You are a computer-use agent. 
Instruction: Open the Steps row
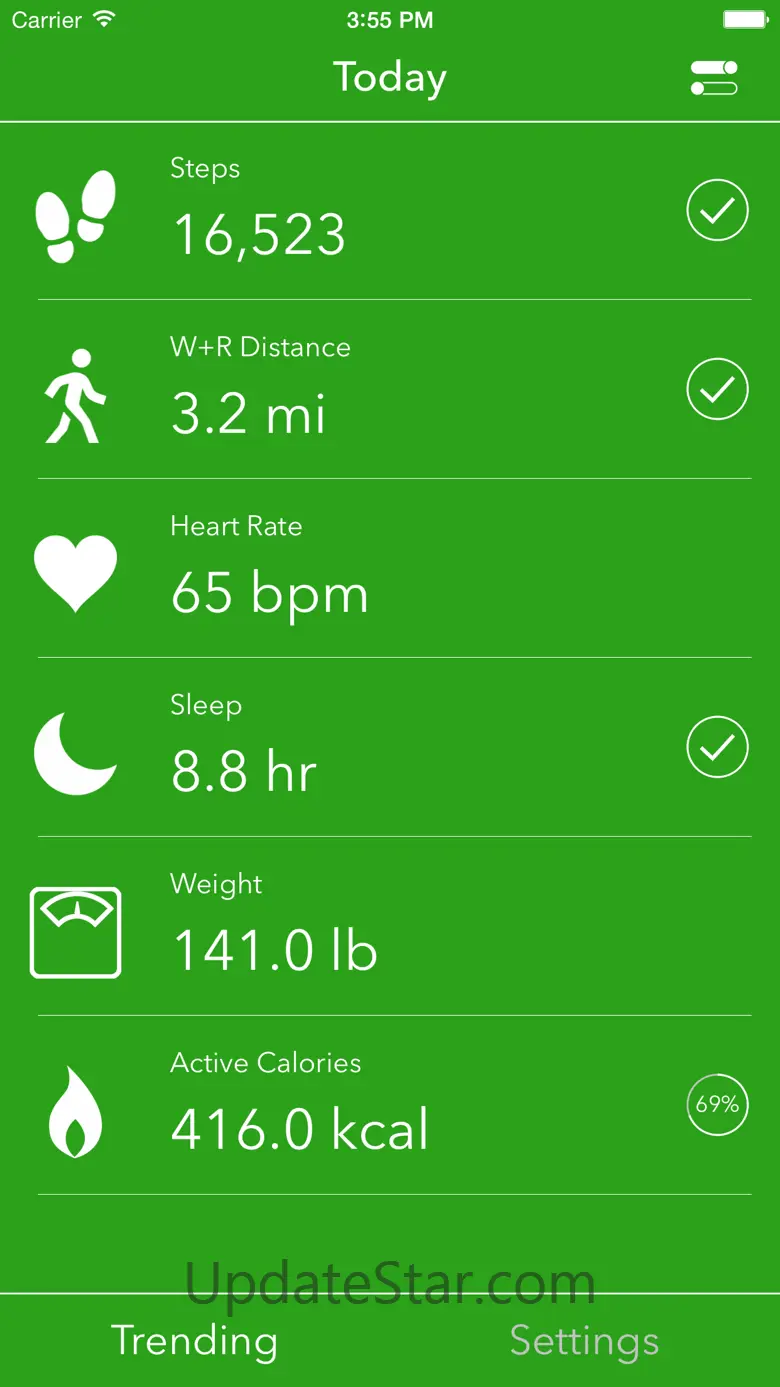[390, 212]
